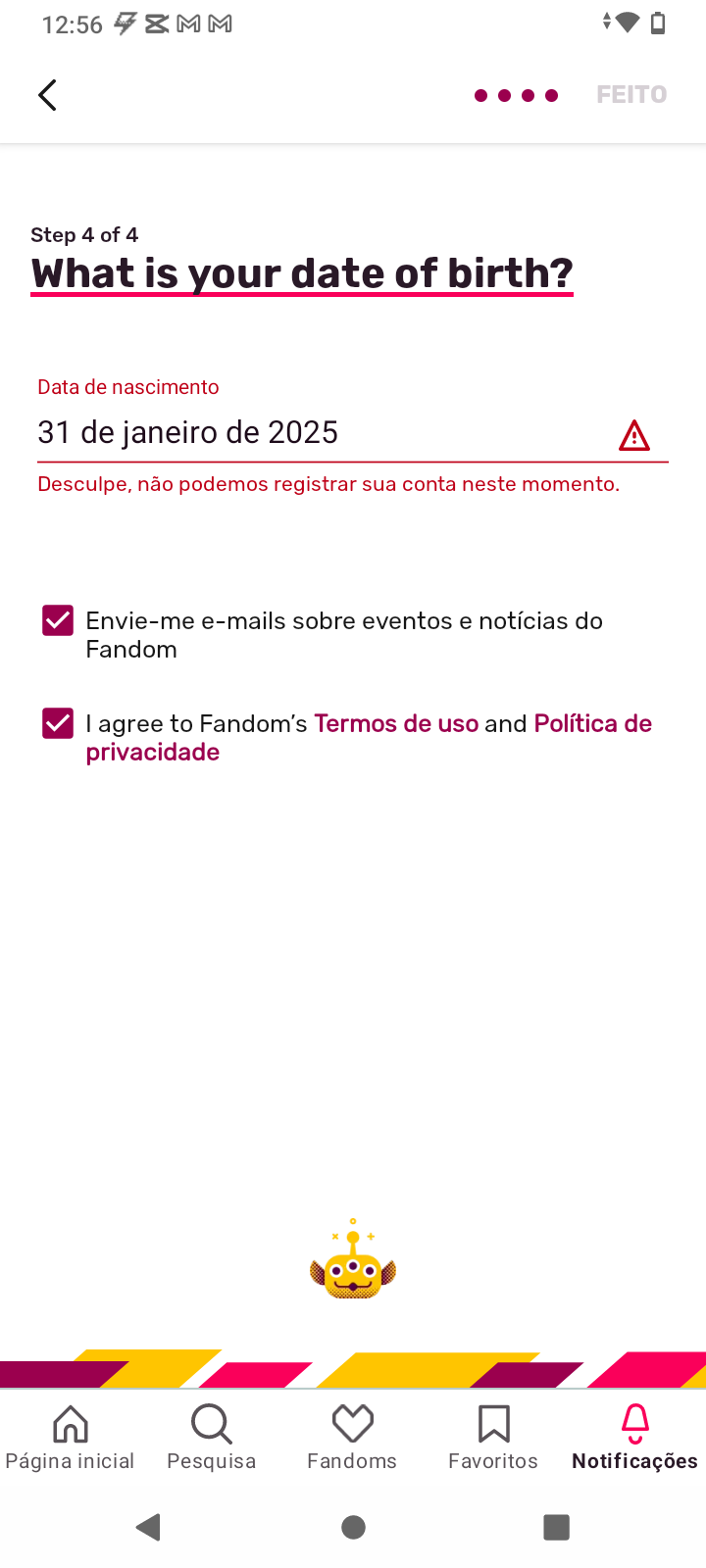
Task: Go back using the top-left arrow
Action: coord(47,95)
